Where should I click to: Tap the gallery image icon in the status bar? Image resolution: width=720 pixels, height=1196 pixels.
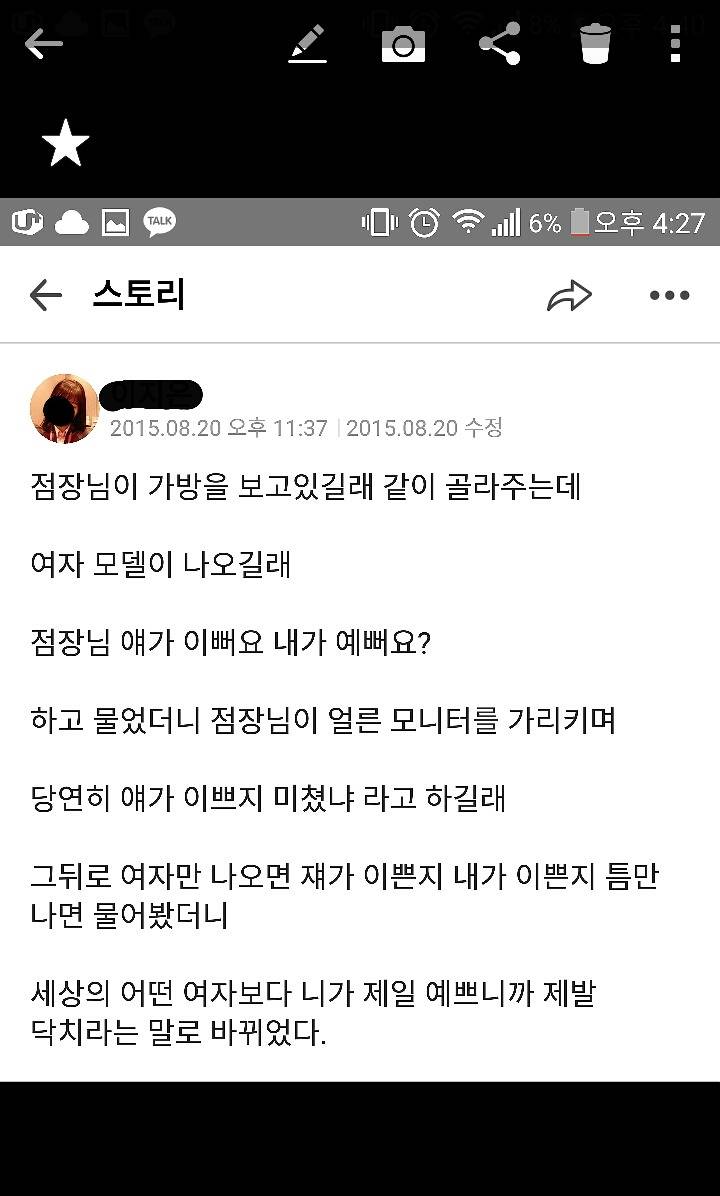(115, 222)
